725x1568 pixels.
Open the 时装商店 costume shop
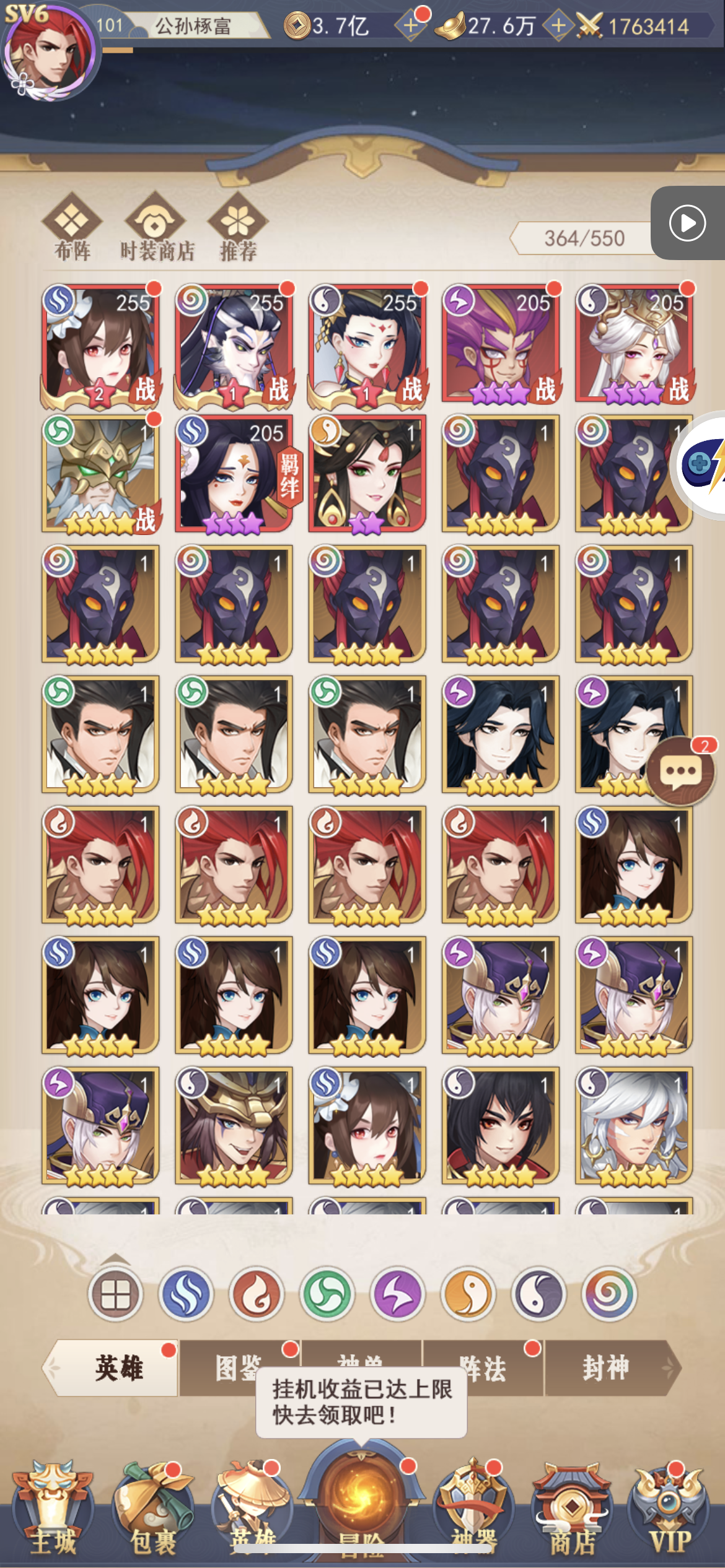tap(157, 227)
